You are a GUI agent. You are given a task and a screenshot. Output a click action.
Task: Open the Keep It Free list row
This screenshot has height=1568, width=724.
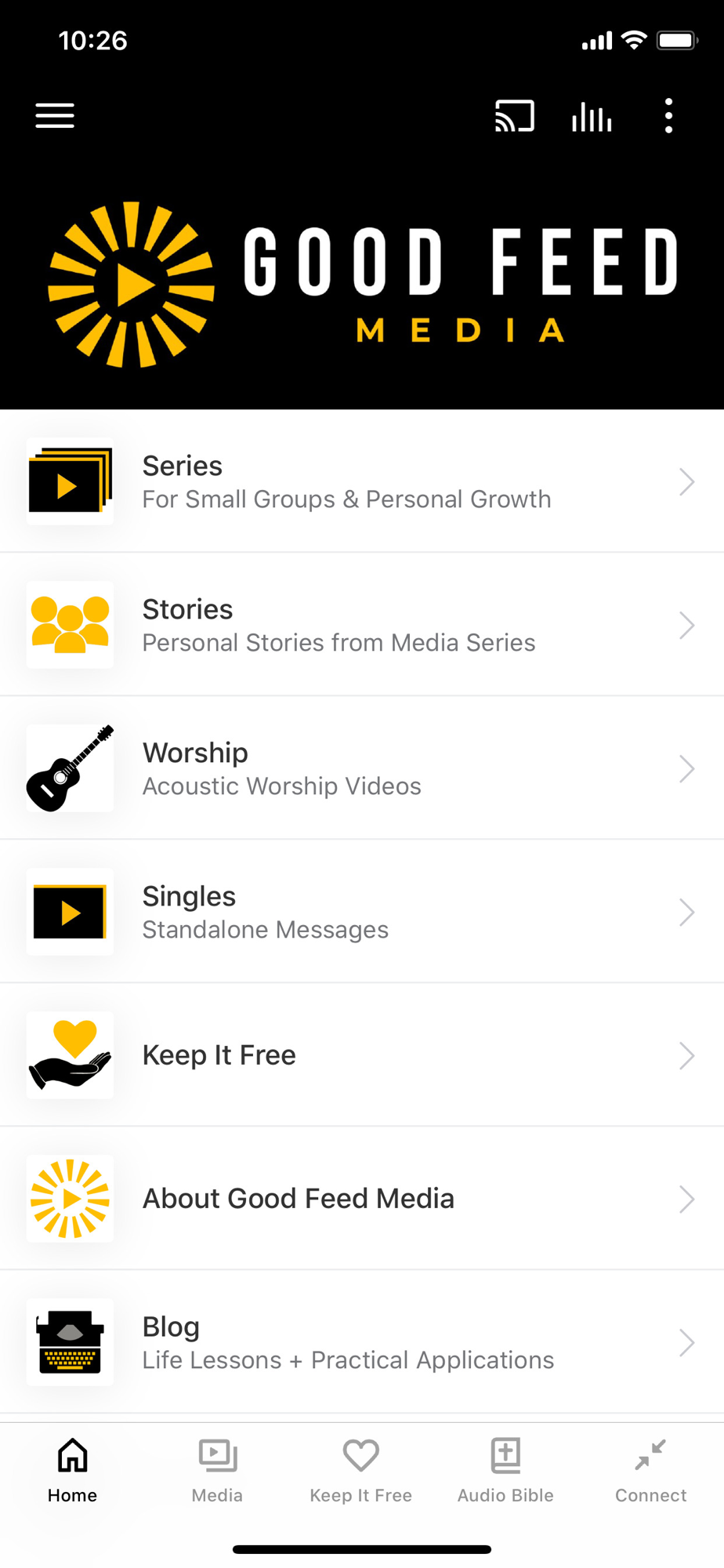coord(362,1055)
